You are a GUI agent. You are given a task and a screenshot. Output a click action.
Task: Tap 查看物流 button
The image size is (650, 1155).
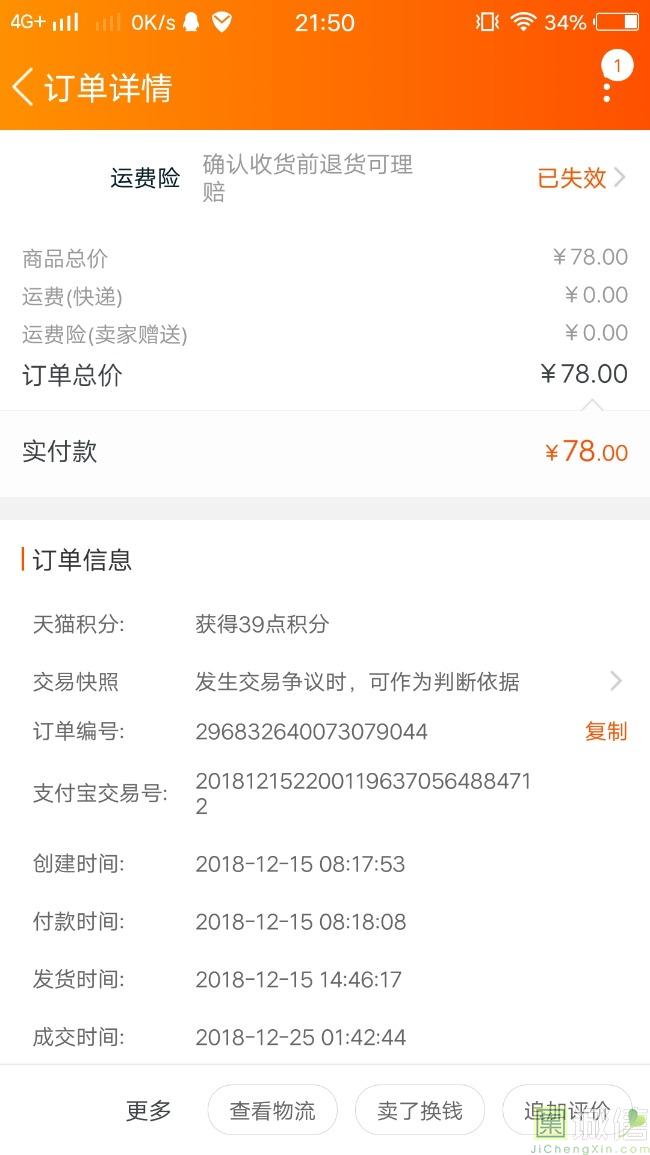(273, 1110)
